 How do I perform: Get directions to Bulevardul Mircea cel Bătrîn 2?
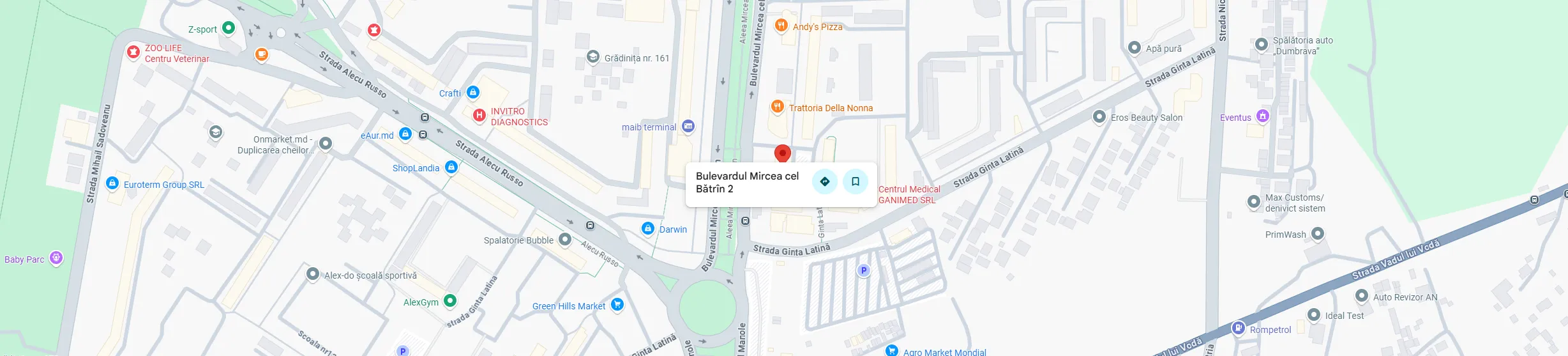coord(824,182)
